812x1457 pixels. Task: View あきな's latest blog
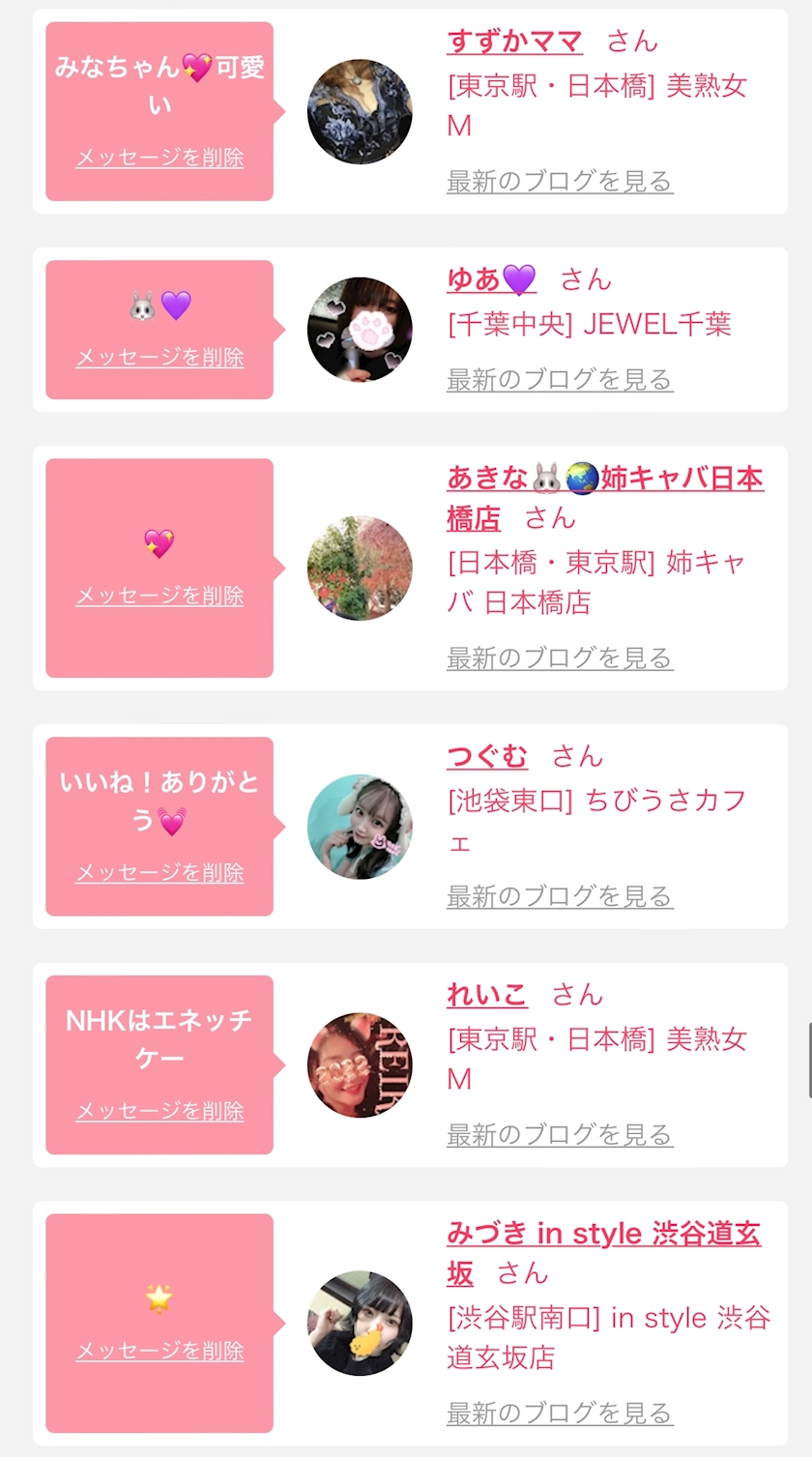pos(560,658)
